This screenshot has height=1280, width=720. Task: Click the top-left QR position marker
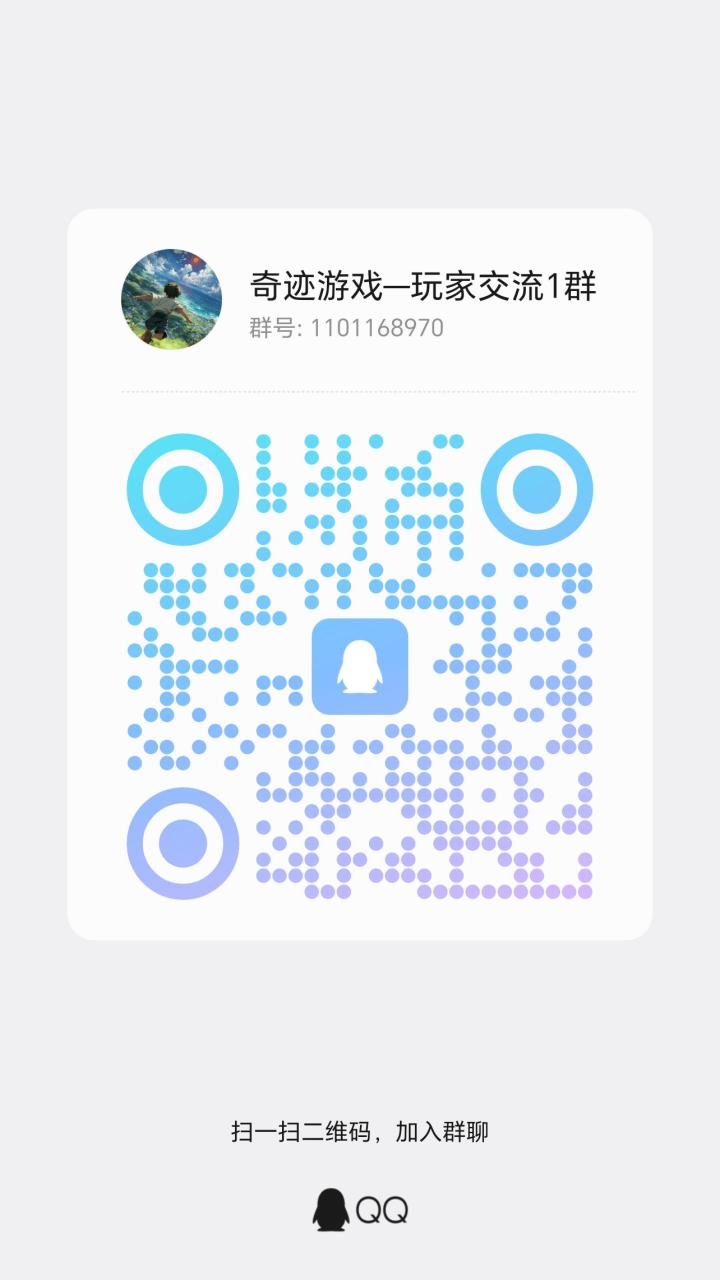181,489
